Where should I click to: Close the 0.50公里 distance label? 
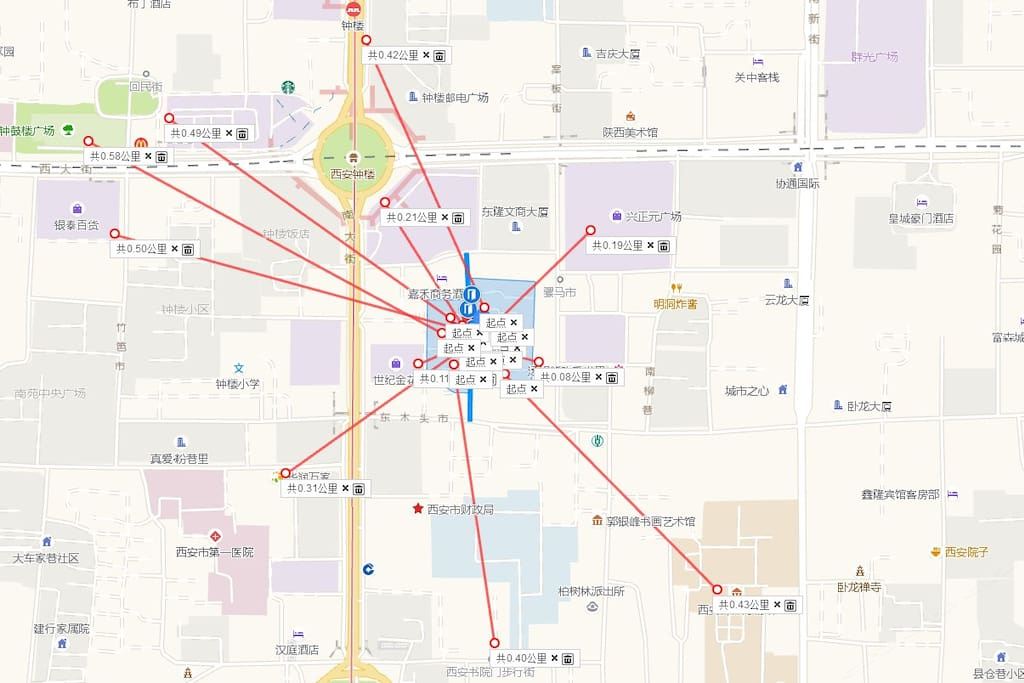[174, 249]
